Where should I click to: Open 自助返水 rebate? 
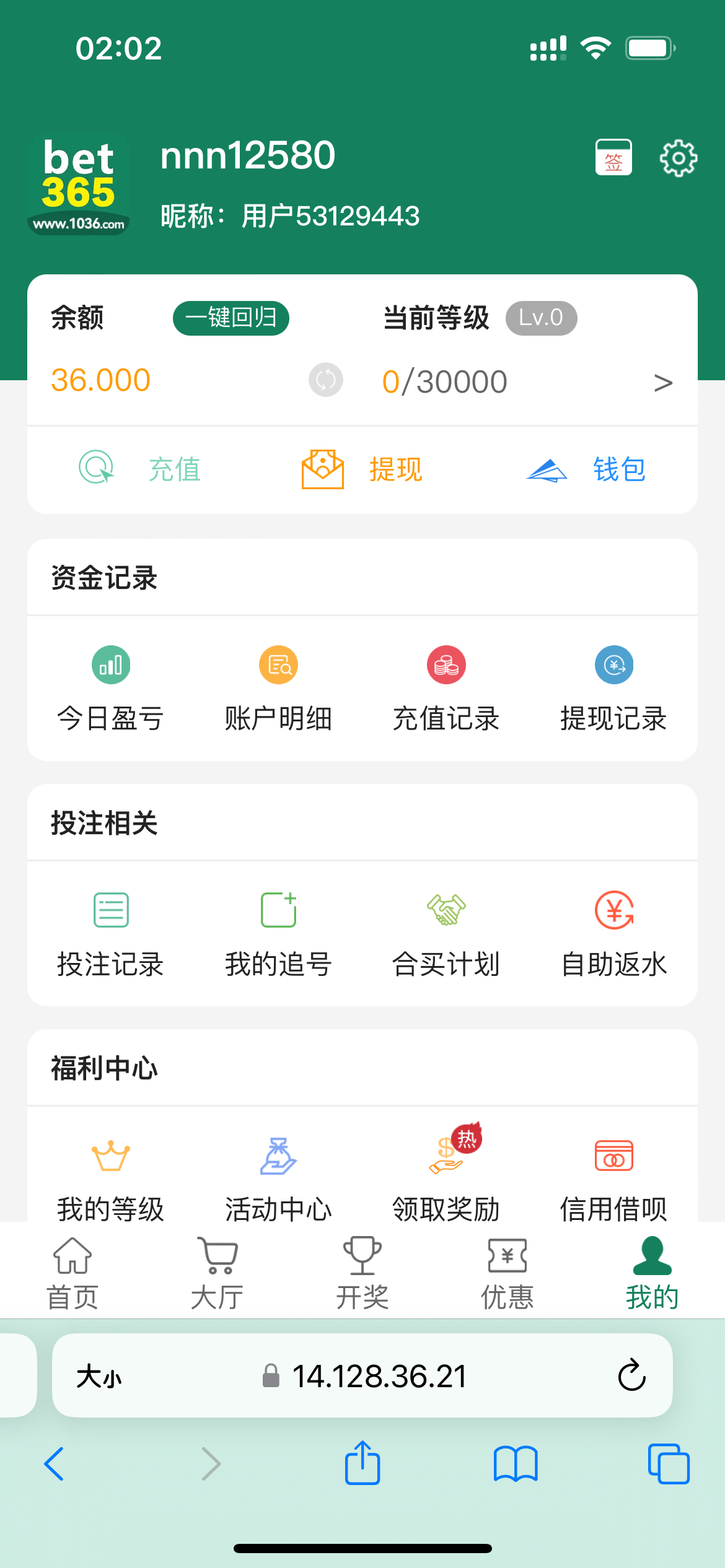pos(613,934)
